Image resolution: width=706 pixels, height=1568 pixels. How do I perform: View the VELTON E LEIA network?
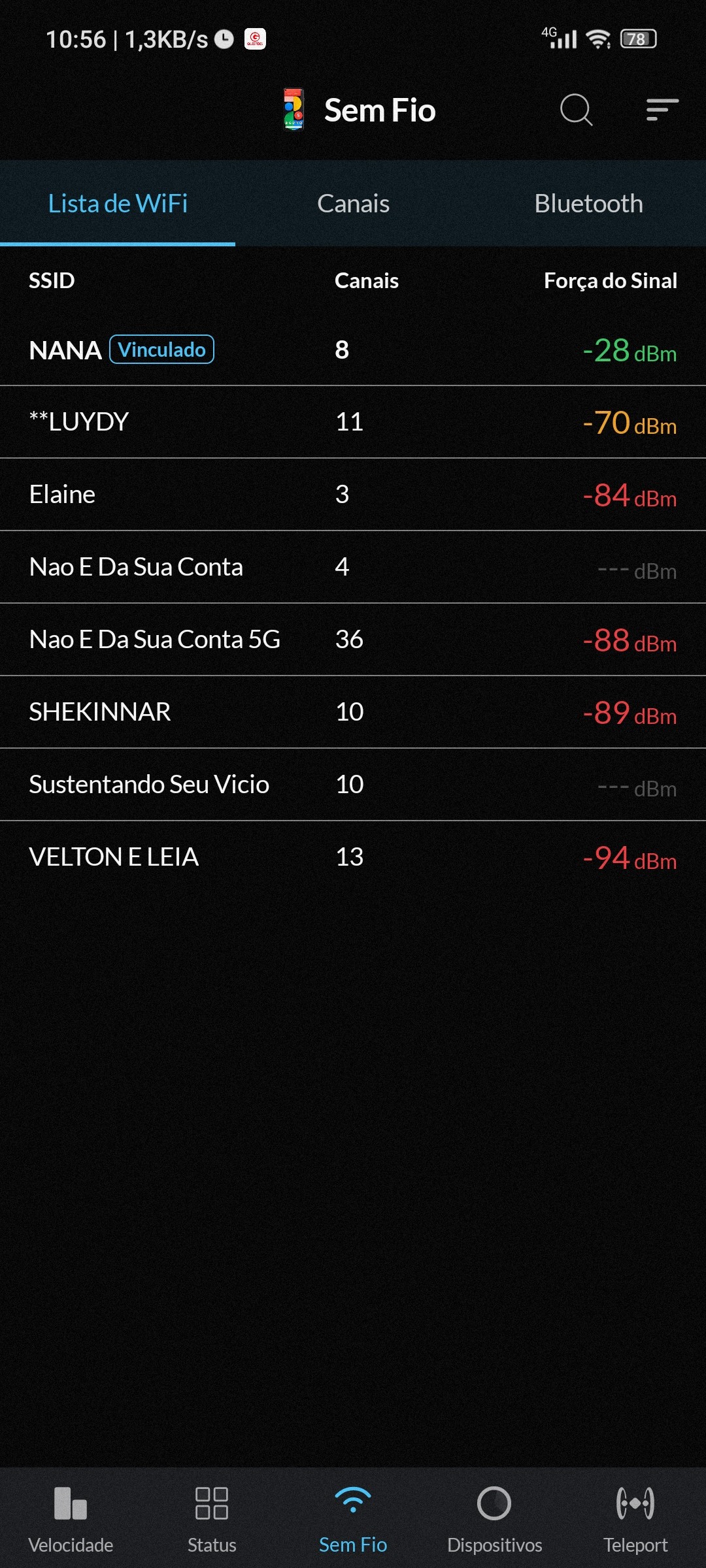pos(353,857)
